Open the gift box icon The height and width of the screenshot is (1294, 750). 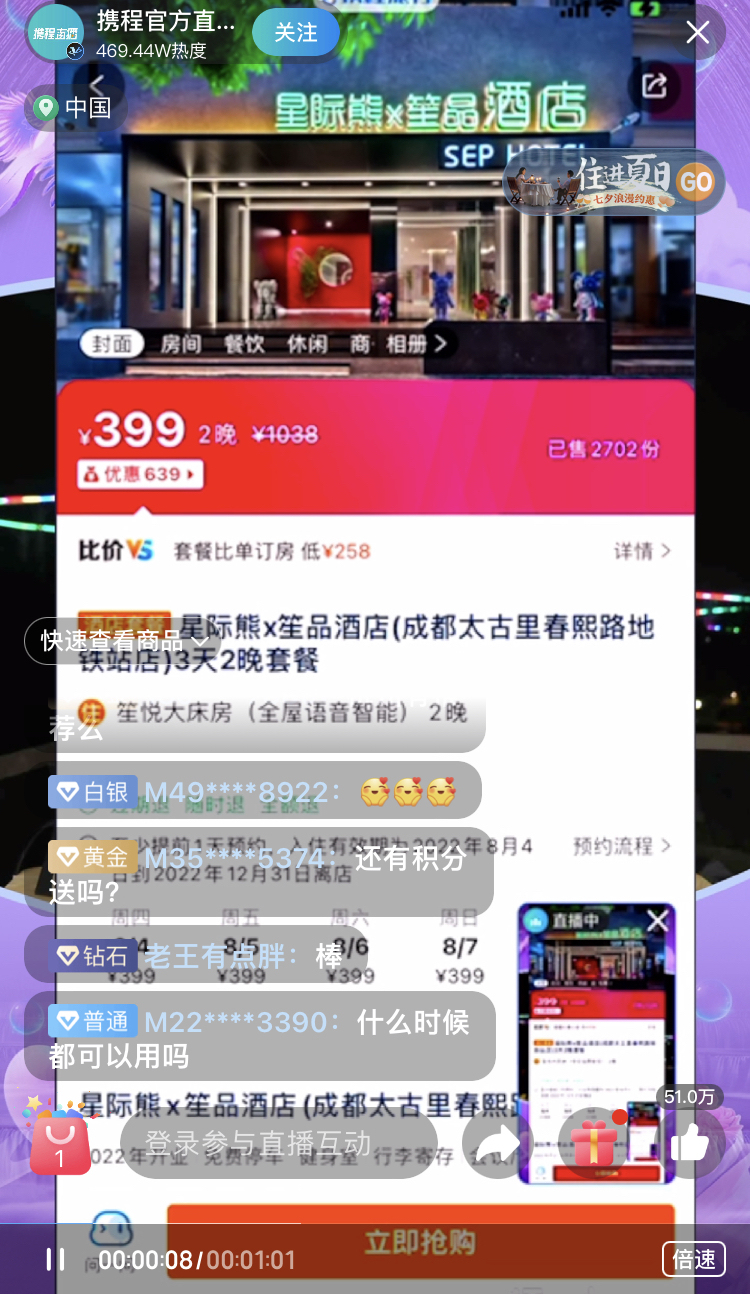tap(593, 1143)
